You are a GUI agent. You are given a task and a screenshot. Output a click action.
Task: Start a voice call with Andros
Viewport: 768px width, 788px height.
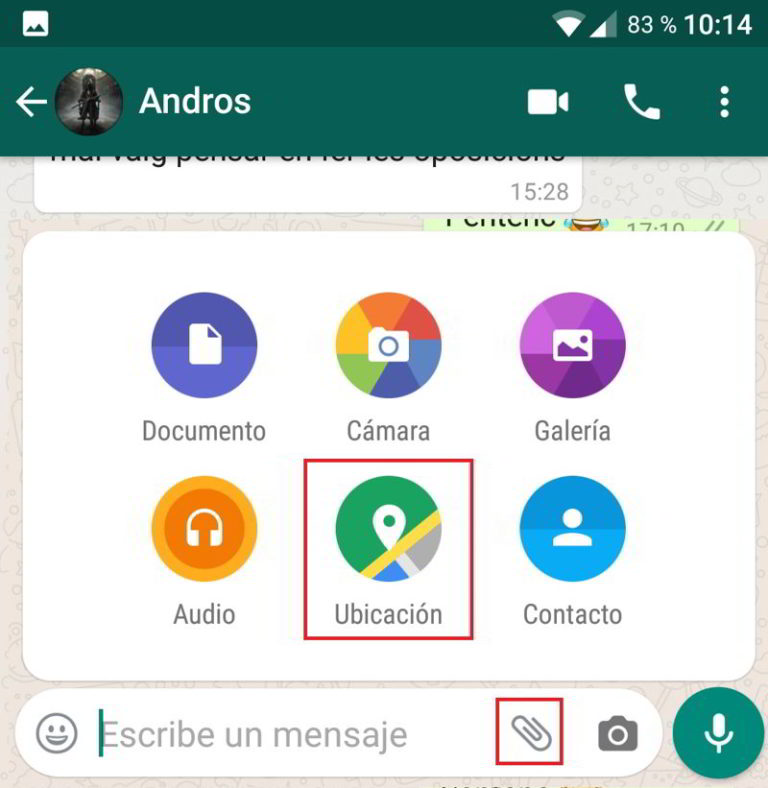pyautogui.click(x=641, y=102)
